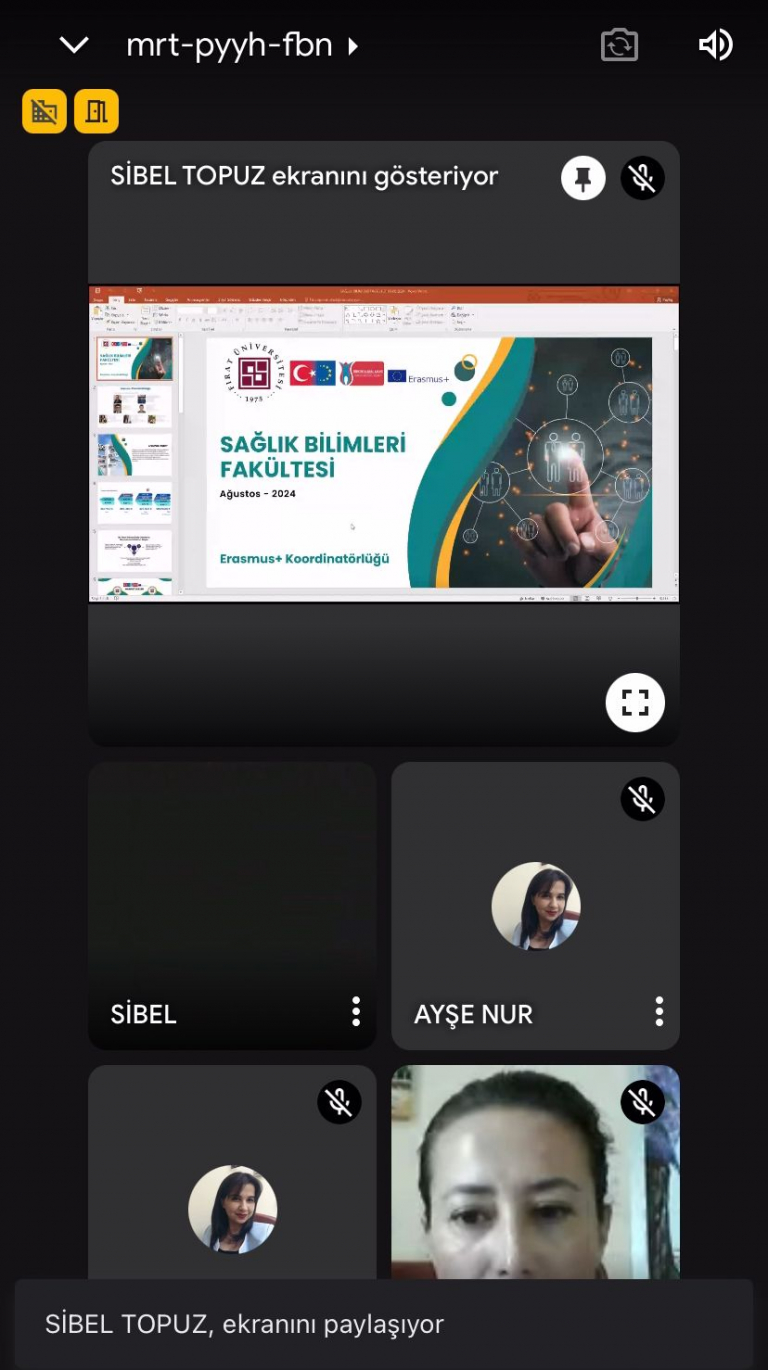
Task: Open more options on SİBEL's tile
Action: [356, 1012]
